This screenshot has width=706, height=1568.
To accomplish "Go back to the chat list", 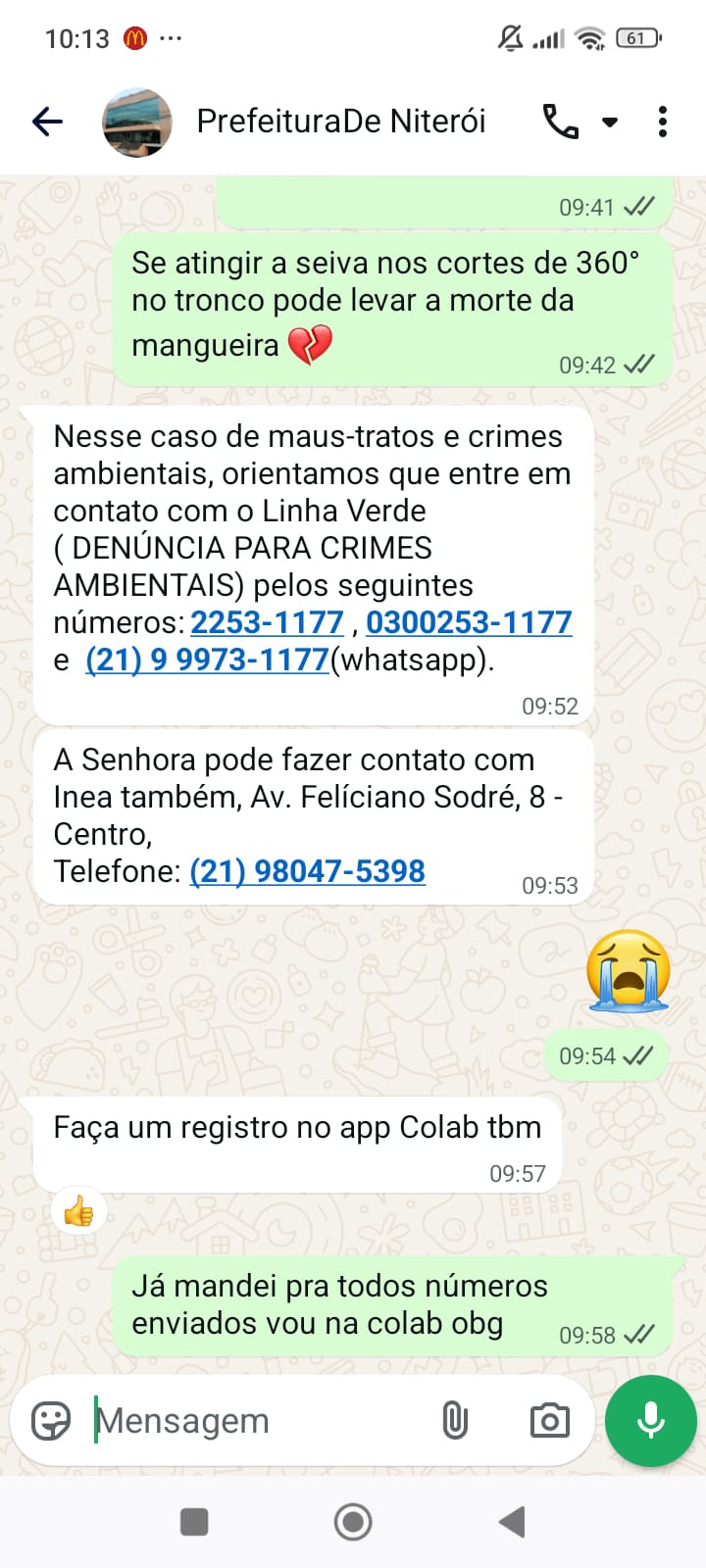I will pos(47,122).
